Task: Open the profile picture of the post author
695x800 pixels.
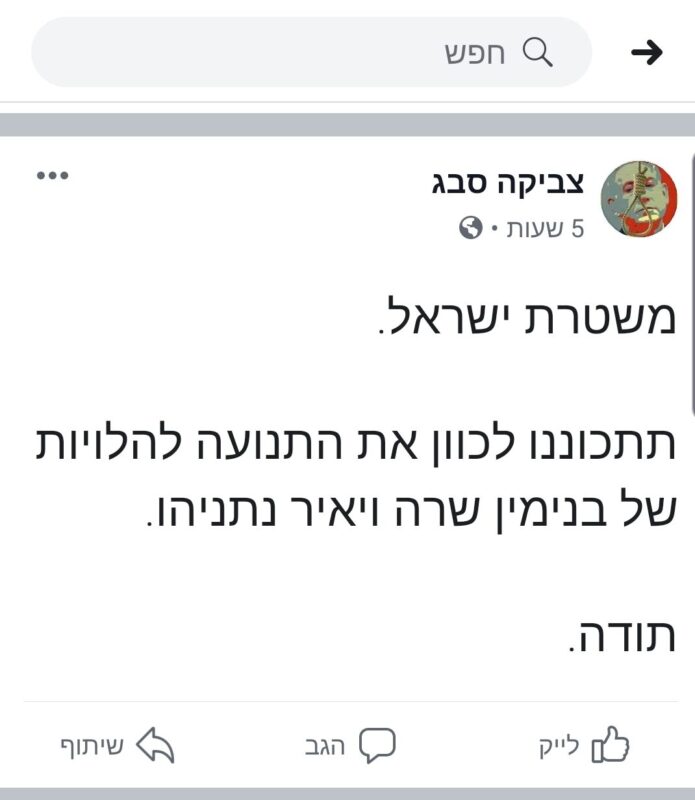Action: click(x=638, y=199)
